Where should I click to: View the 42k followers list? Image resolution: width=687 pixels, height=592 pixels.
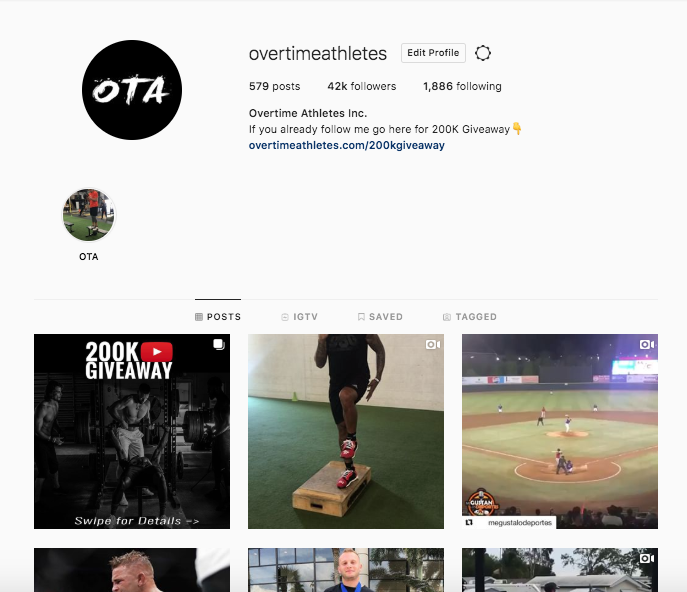361,86
